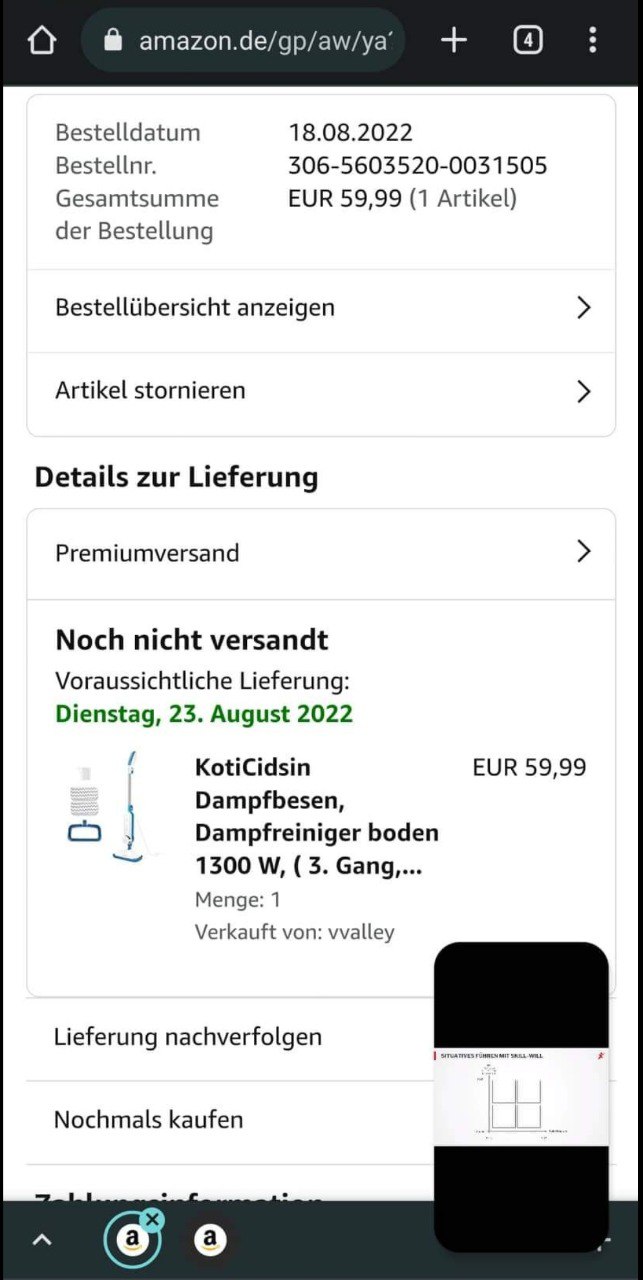Screen dimensions: 643x1280
Task: Open the KotiCidsin Dampfbesen product
Action: click(x=316, y=816)
